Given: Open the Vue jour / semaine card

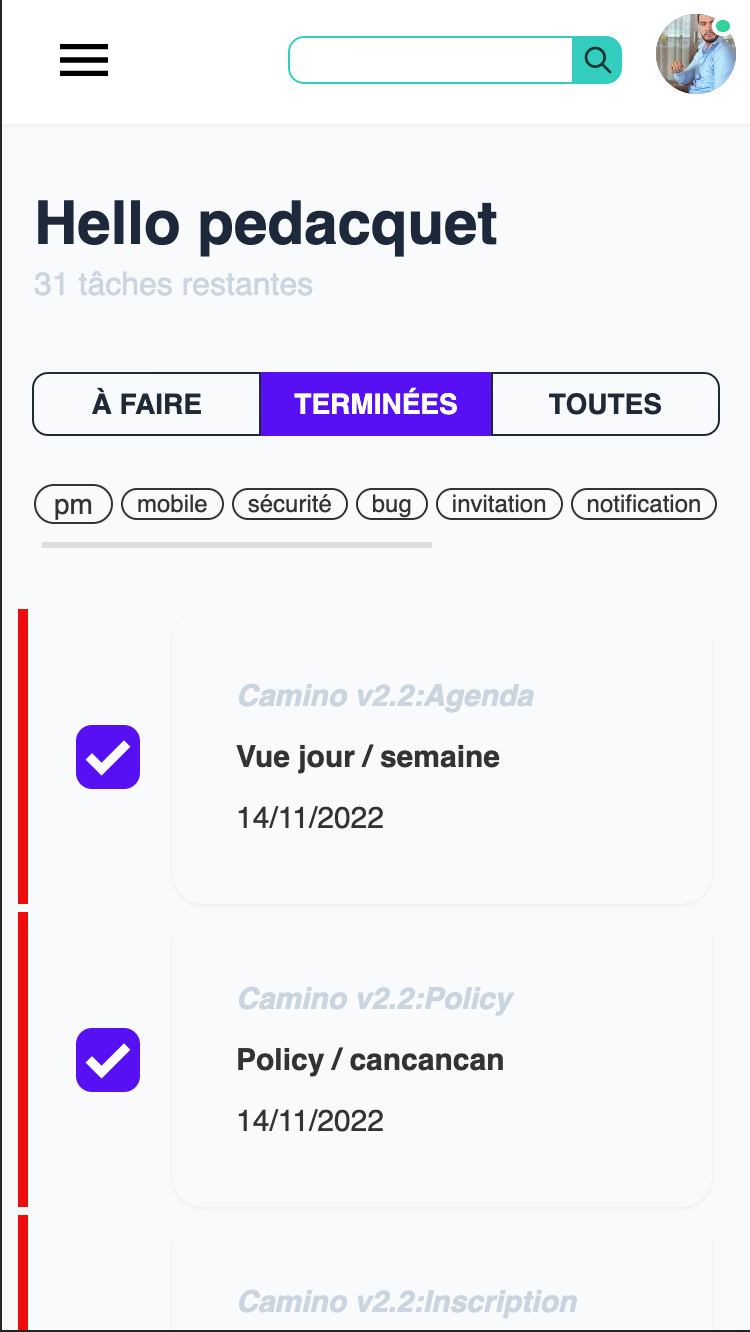Looking at the screenshot, I should (442, 757).
